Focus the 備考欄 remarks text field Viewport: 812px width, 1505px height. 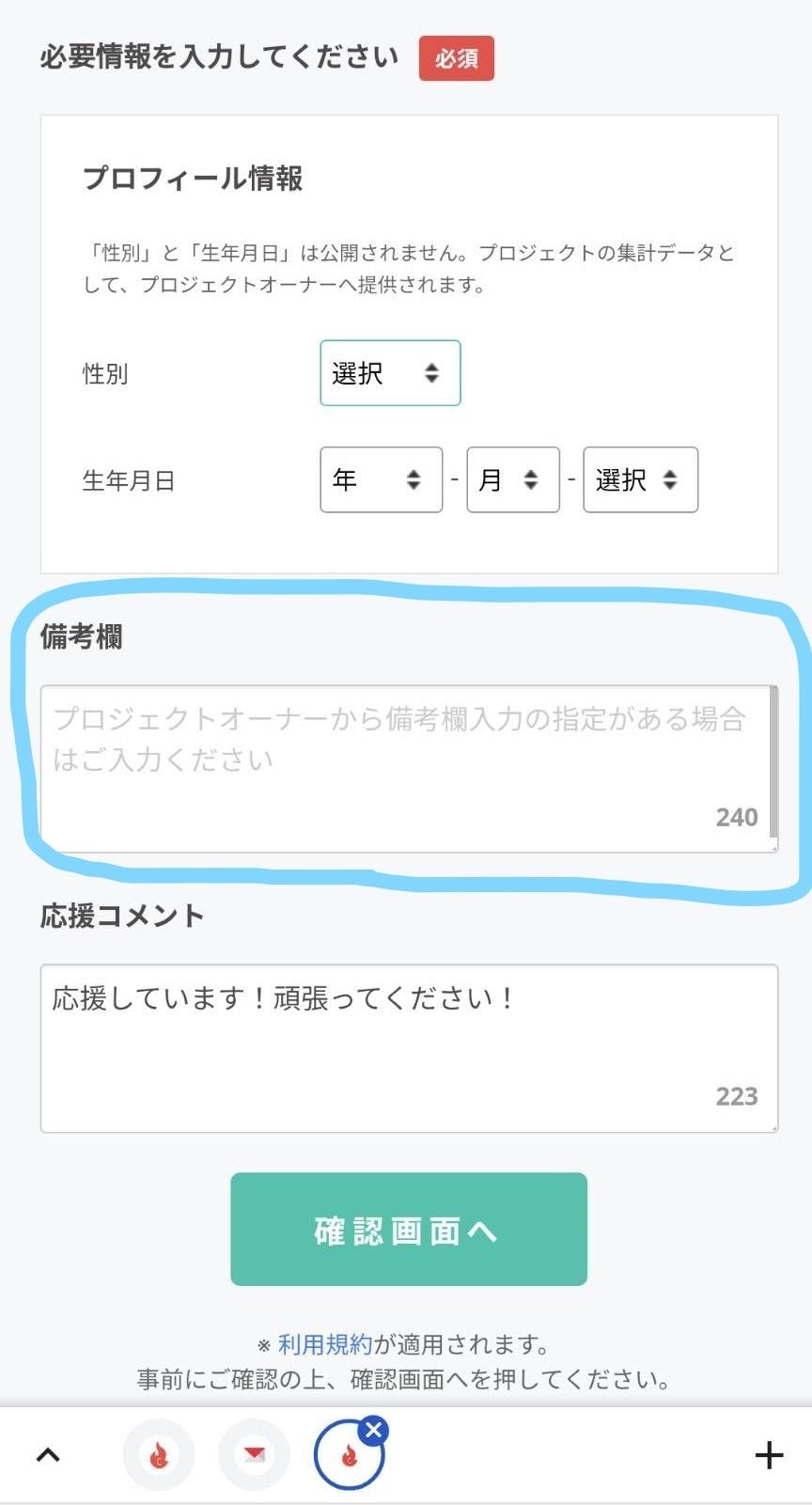(404, 768)
